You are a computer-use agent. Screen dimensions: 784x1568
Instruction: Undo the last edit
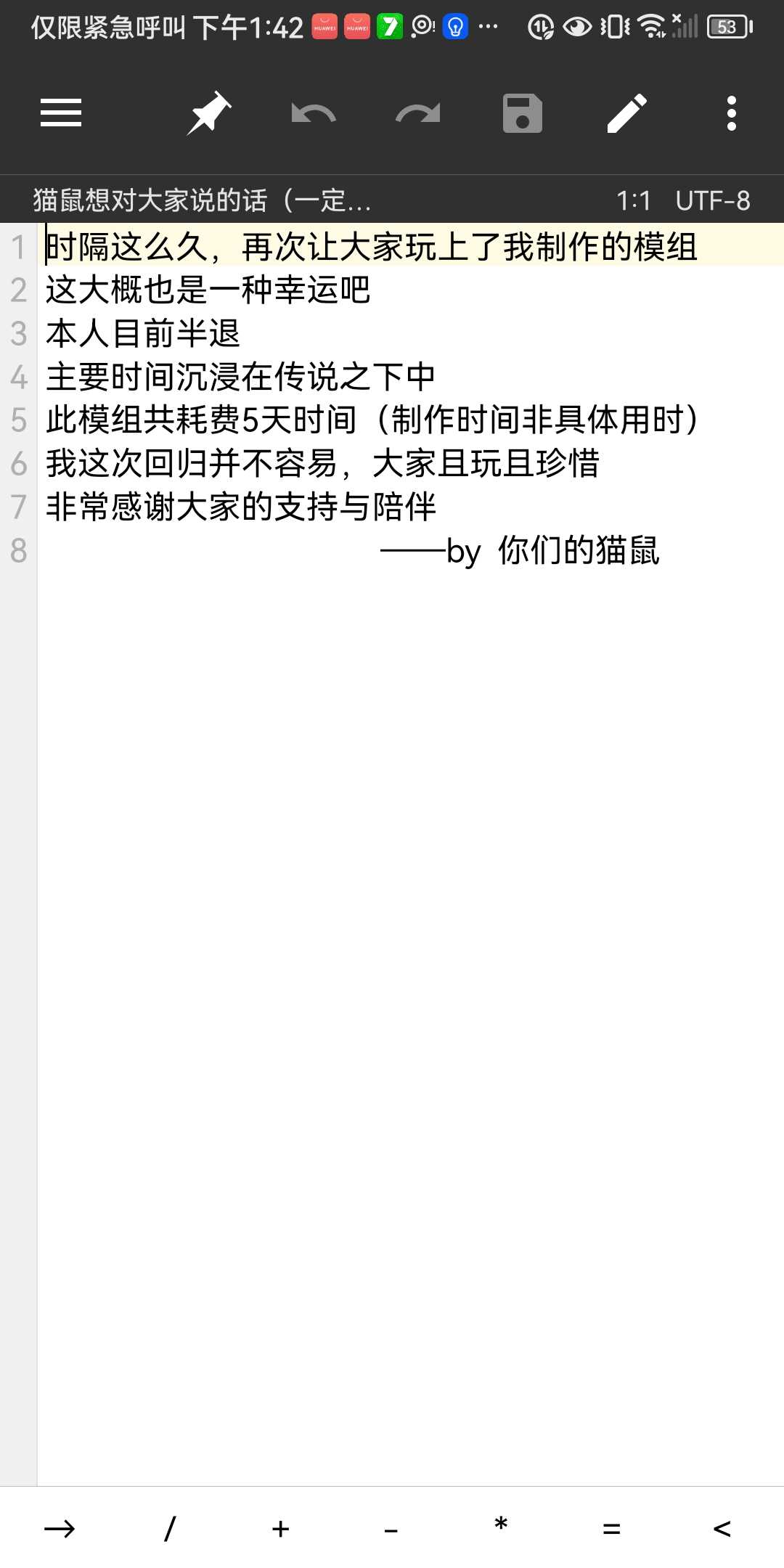(x=314, y=114)
